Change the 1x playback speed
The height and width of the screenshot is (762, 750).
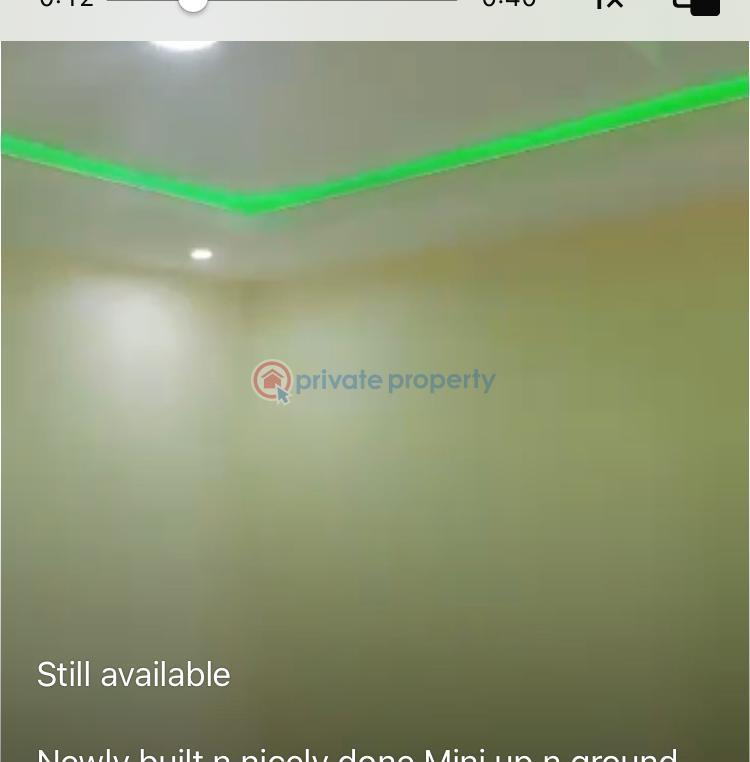tap(608, 4)
